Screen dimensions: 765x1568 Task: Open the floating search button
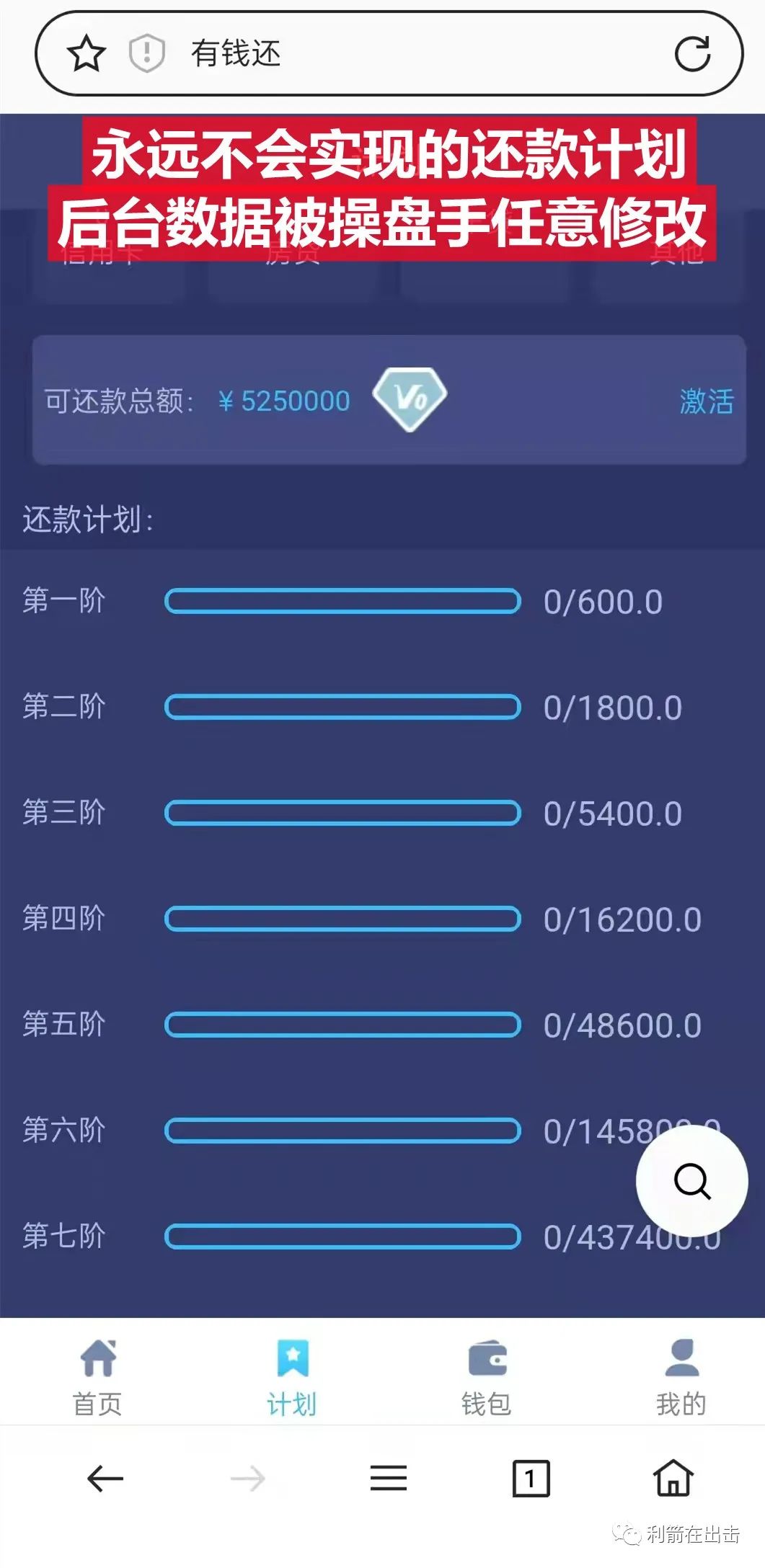(691, 1181)
